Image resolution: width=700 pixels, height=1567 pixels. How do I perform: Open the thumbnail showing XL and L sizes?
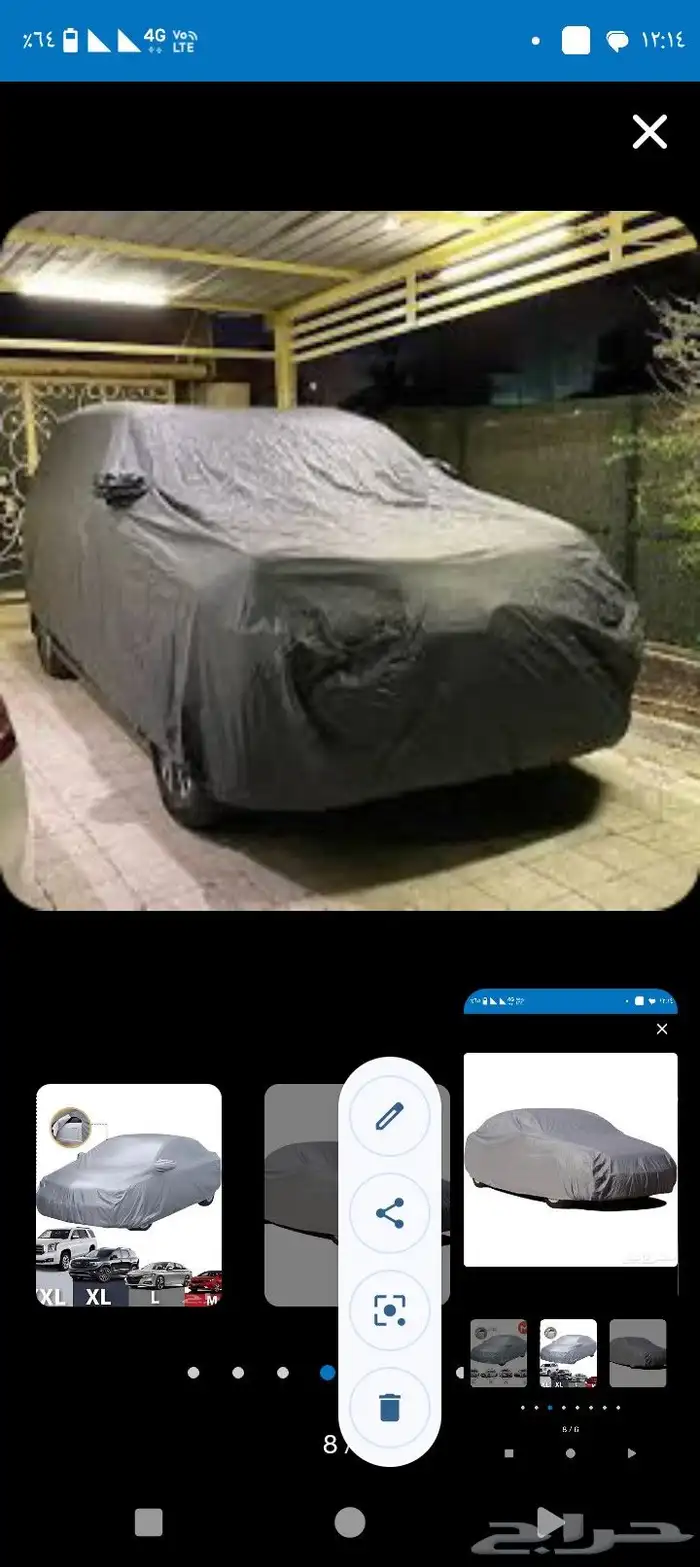129,1195
